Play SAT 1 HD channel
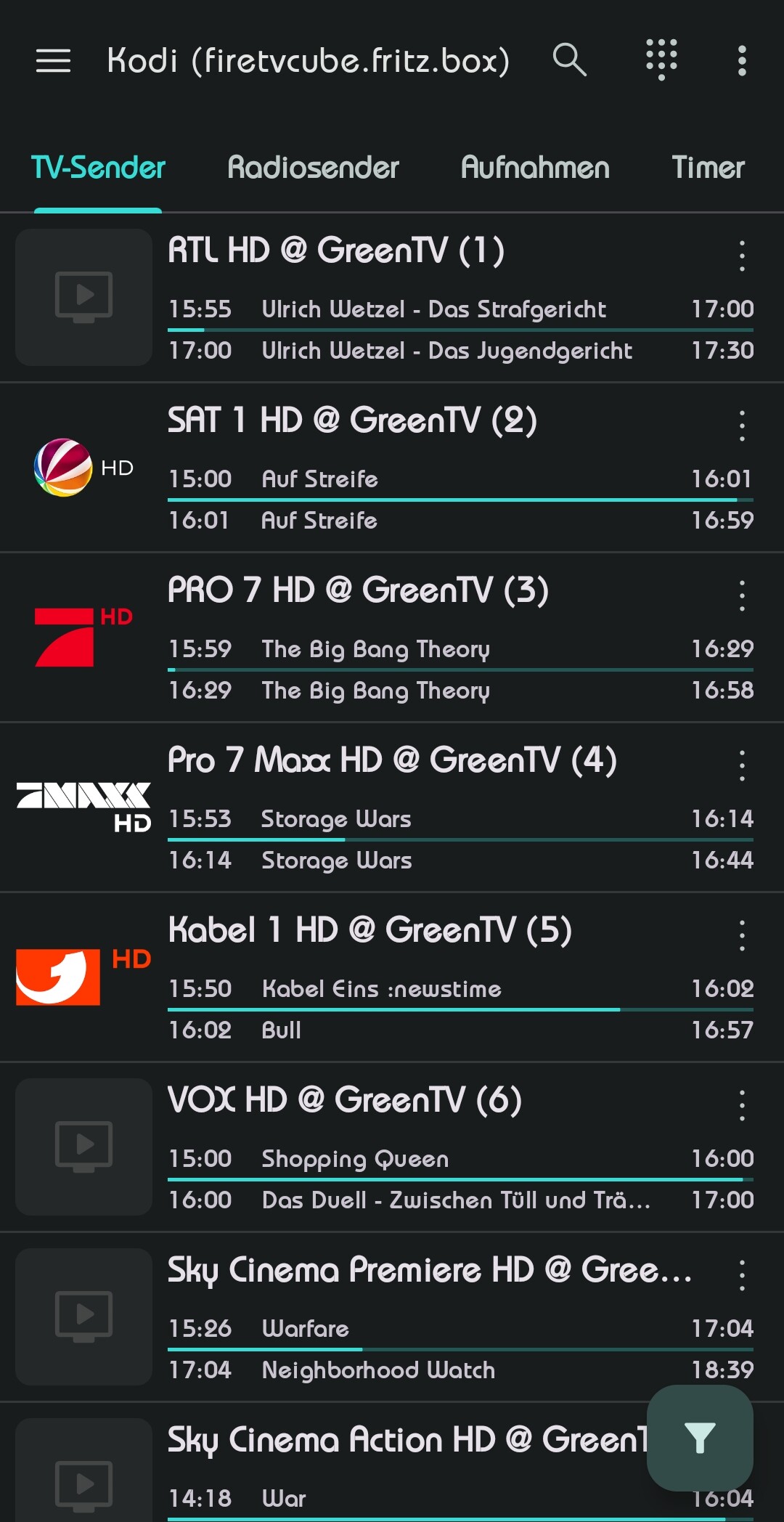The image size is (784, 1522). (392, 468)
